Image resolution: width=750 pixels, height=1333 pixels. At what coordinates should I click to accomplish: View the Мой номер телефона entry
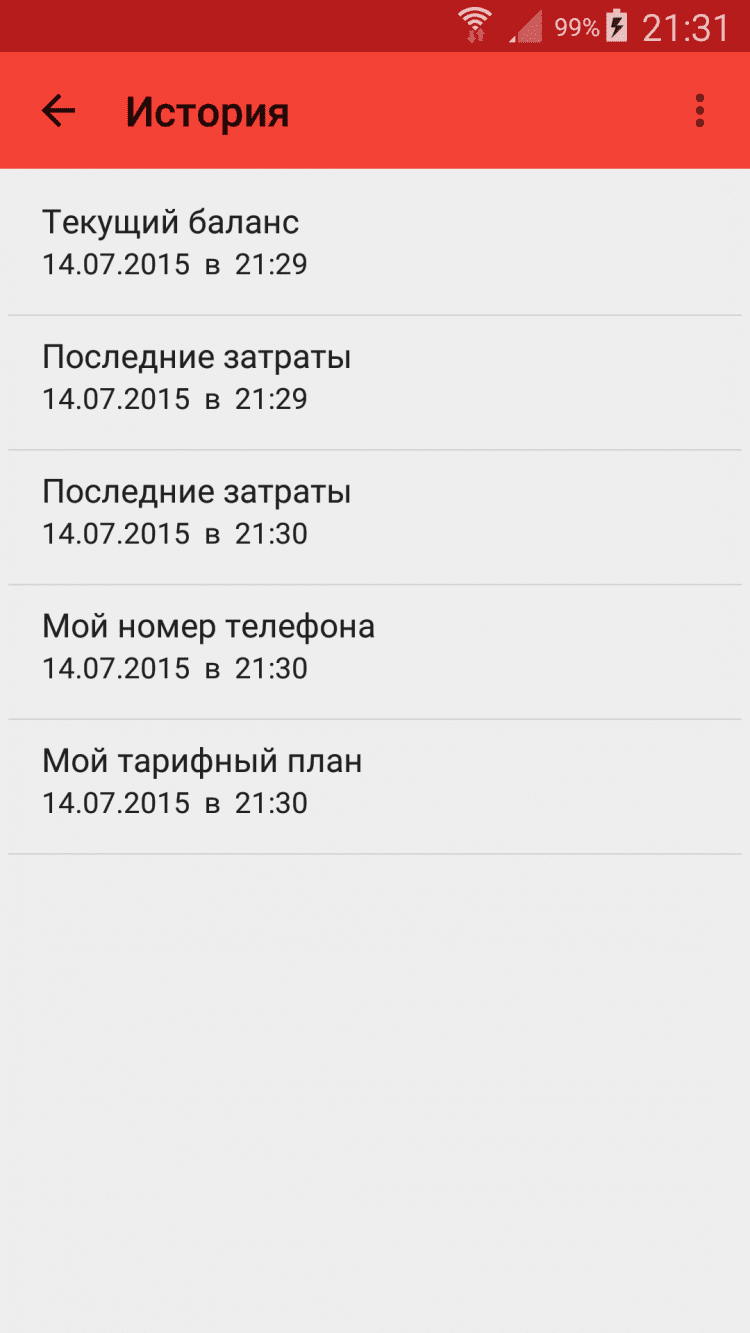(375, 647)
